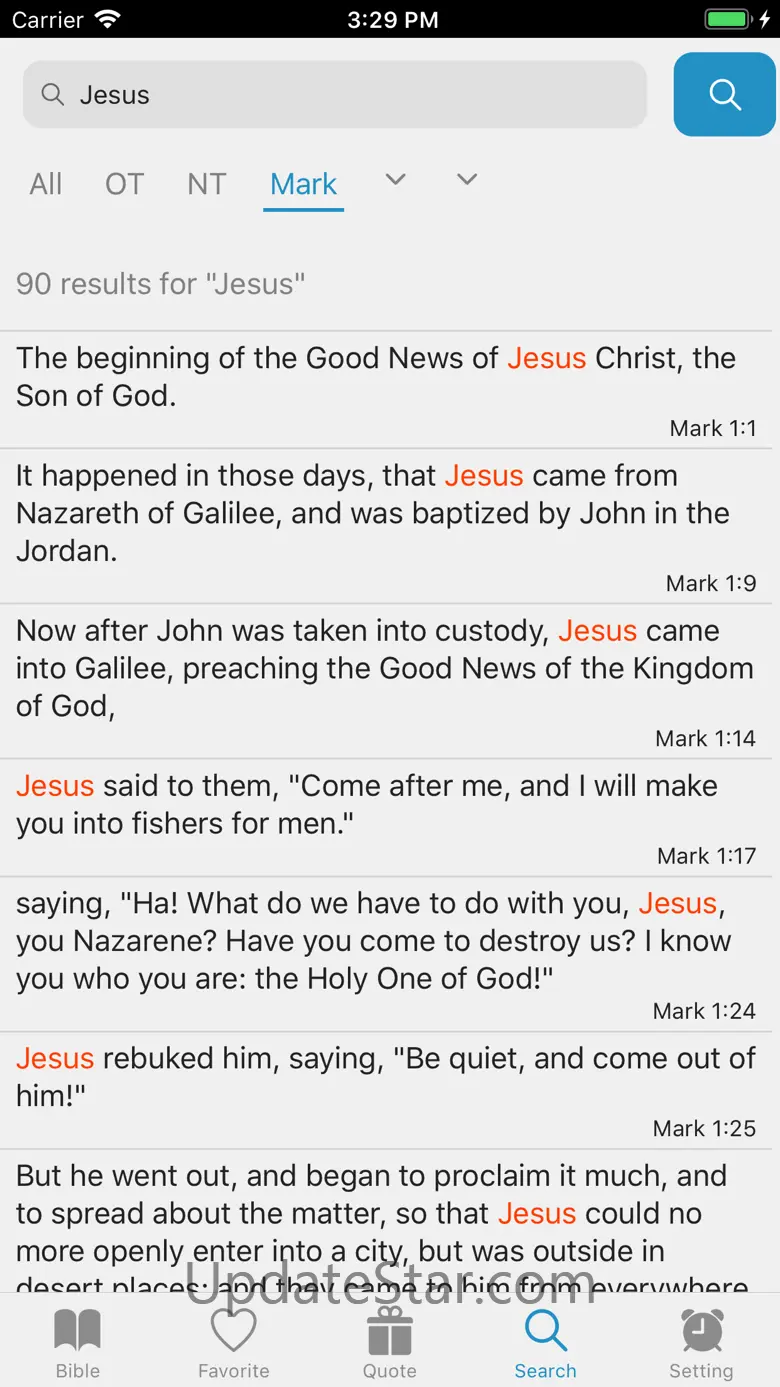
Task: Expand the second chevron dropdown after Mark
Action: 467,180
